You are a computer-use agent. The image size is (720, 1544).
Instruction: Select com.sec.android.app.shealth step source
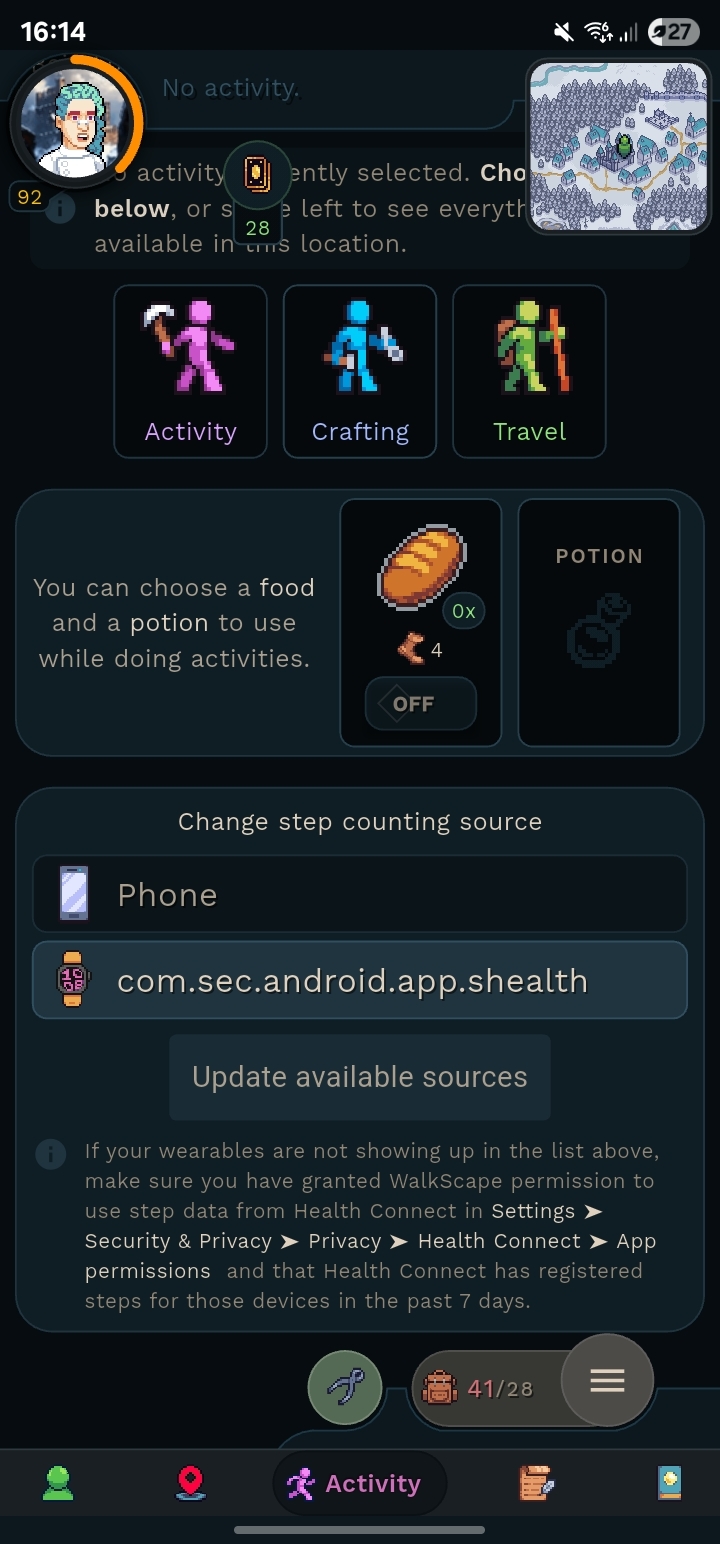360,980
